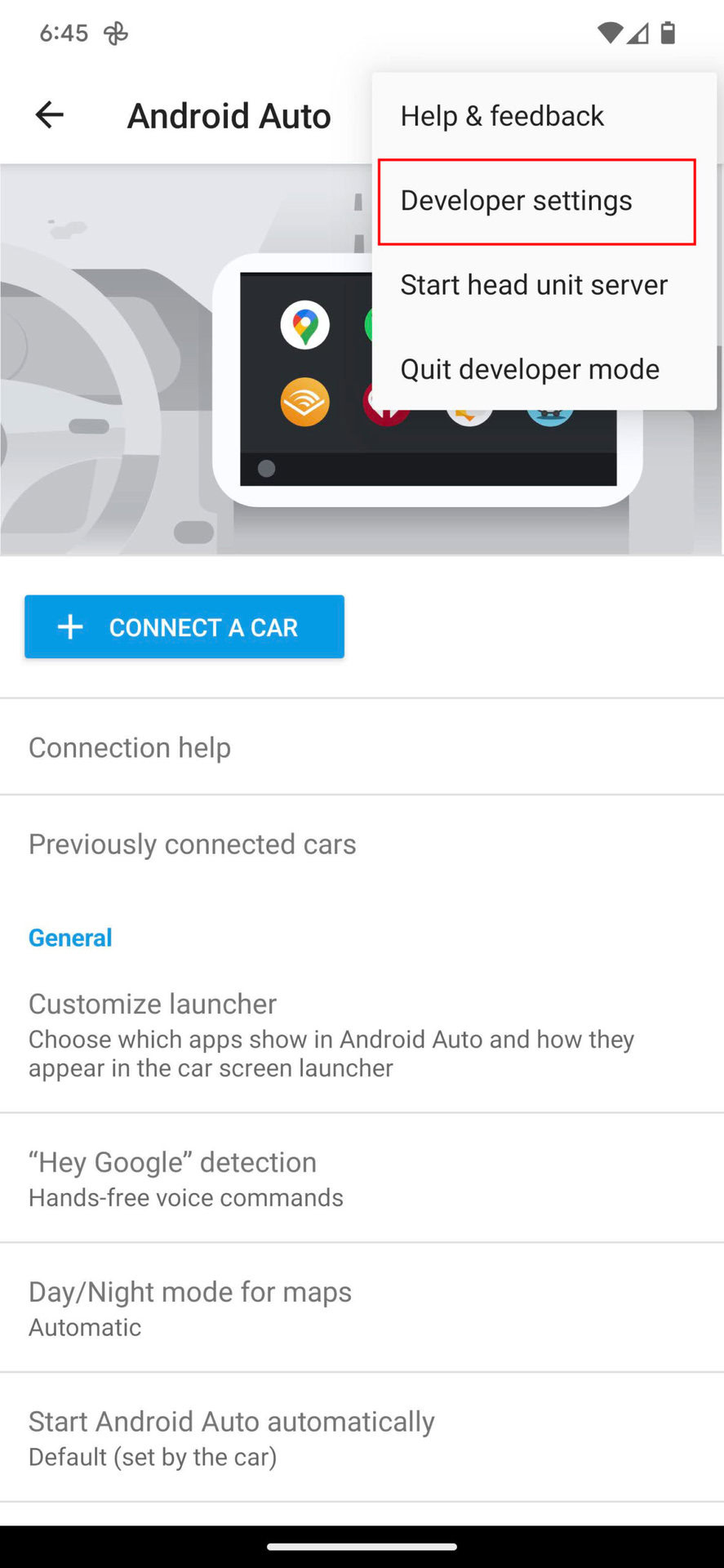Tap the Connect a car button
Screen dimensions: 724x1568
point(184,627)
